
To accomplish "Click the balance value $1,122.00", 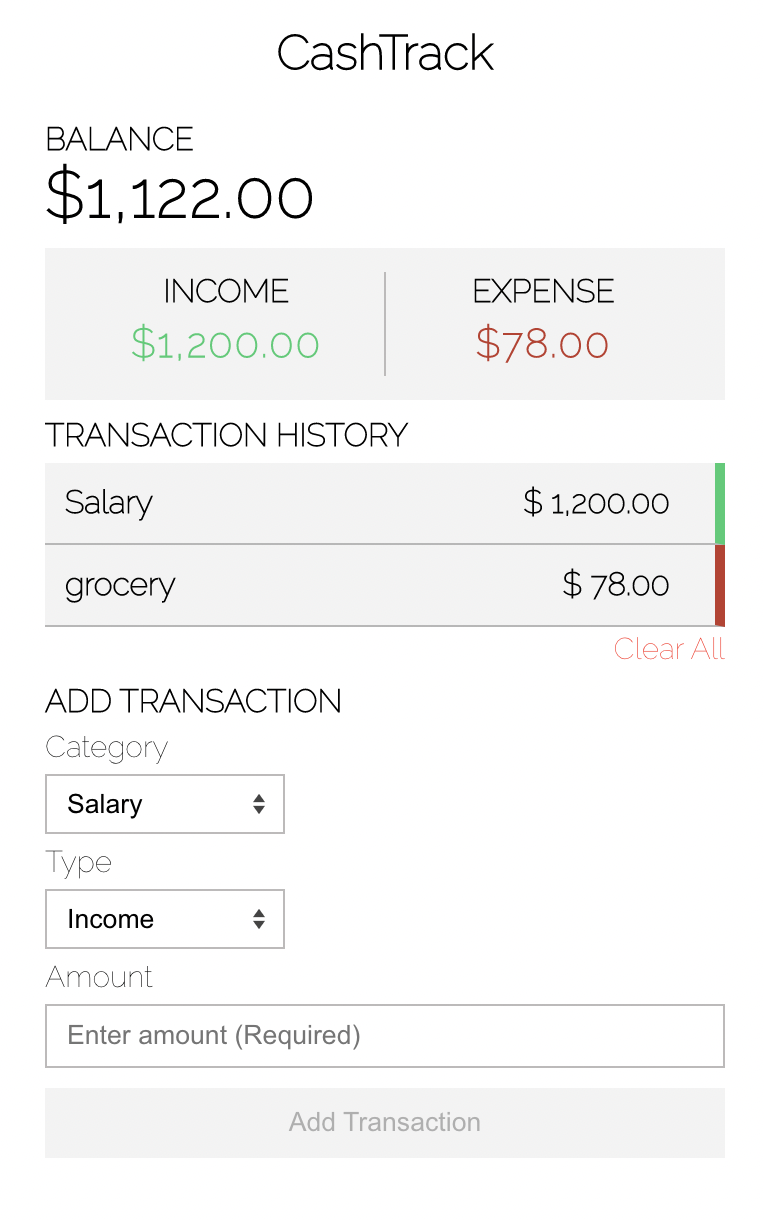I will pos(180,197).
